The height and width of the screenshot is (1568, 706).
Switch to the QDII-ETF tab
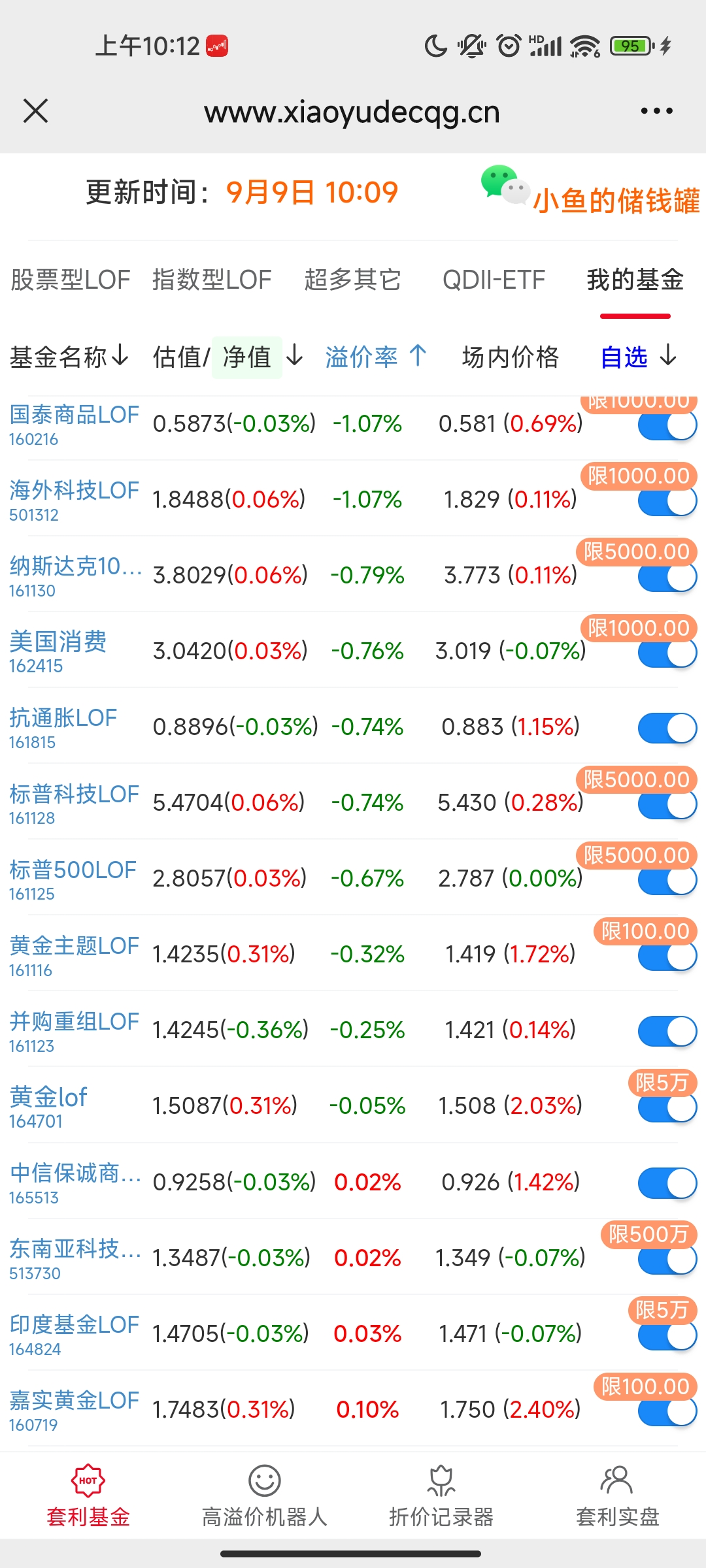pos(494,280)
